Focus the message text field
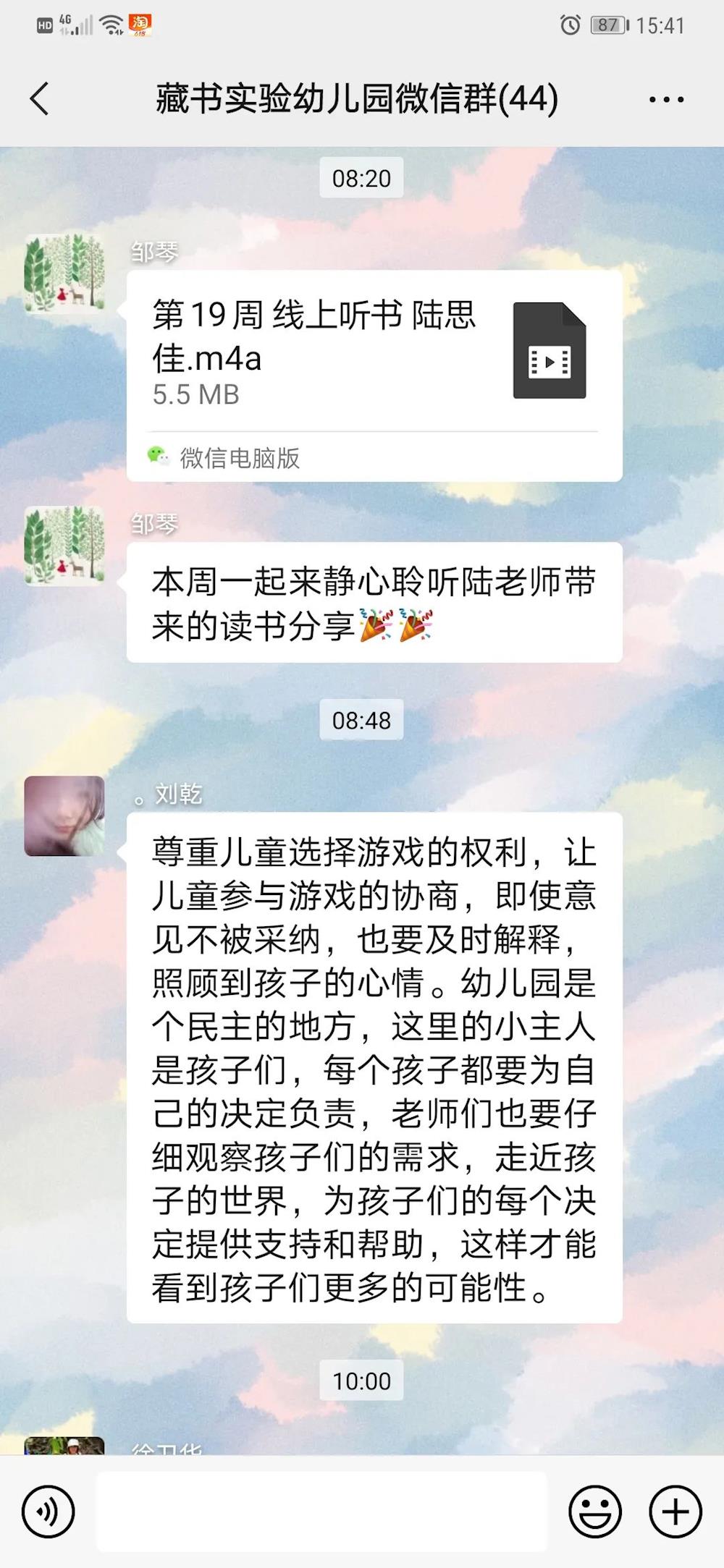 (322, 1512)
